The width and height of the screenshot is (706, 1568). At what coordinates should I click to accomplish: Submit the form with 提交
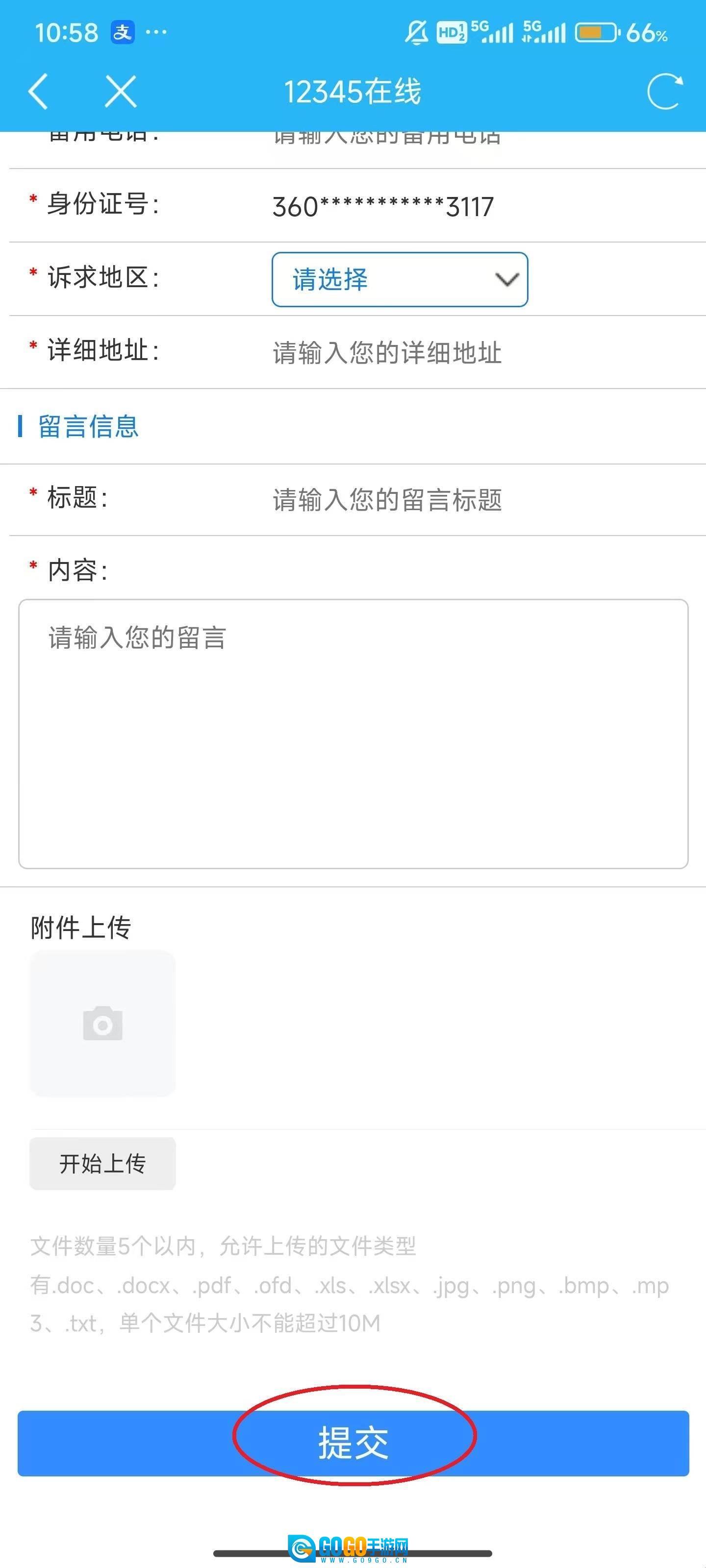[353, 1443]
